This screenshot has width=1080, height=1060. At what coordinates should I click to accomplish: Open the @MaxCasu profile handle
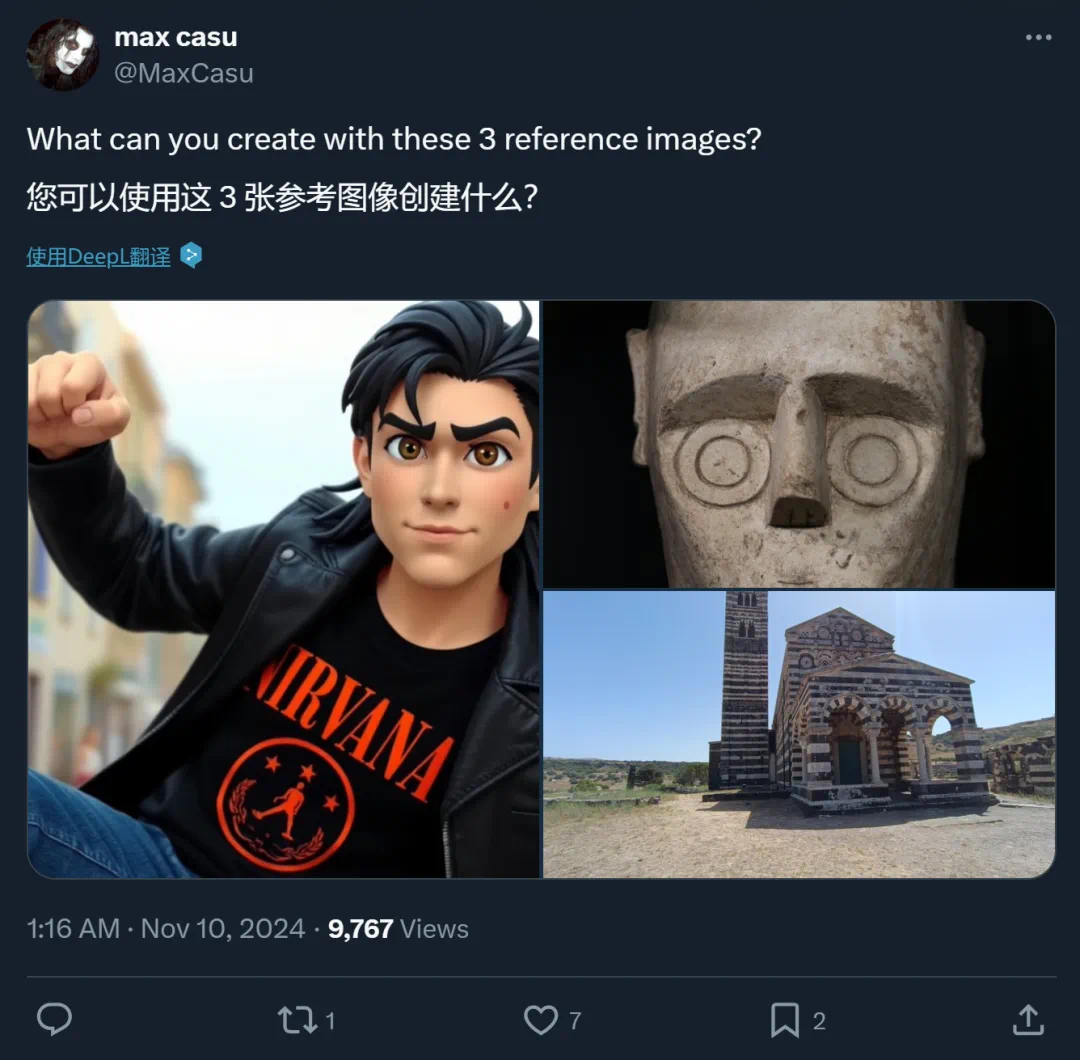pyautogui.click(x=183, y=73)
